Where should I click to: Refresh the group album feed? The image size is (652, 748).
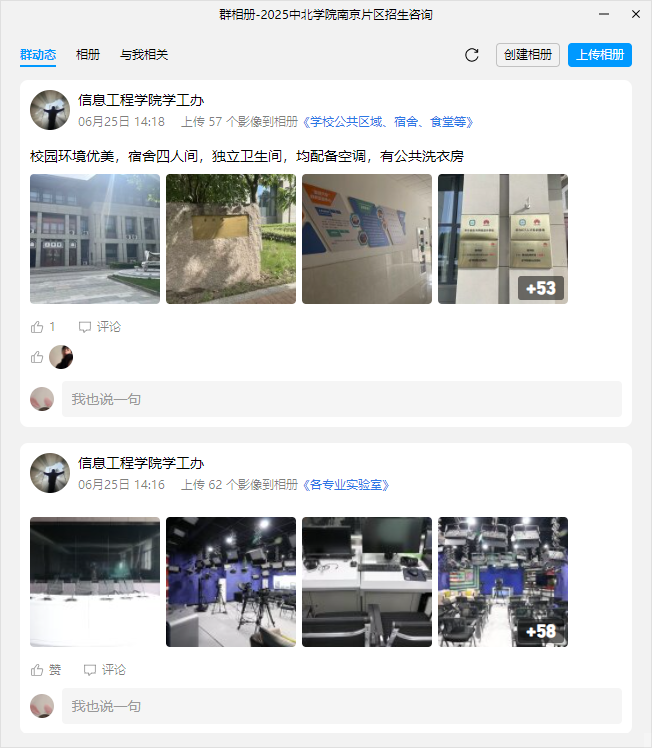472,55
